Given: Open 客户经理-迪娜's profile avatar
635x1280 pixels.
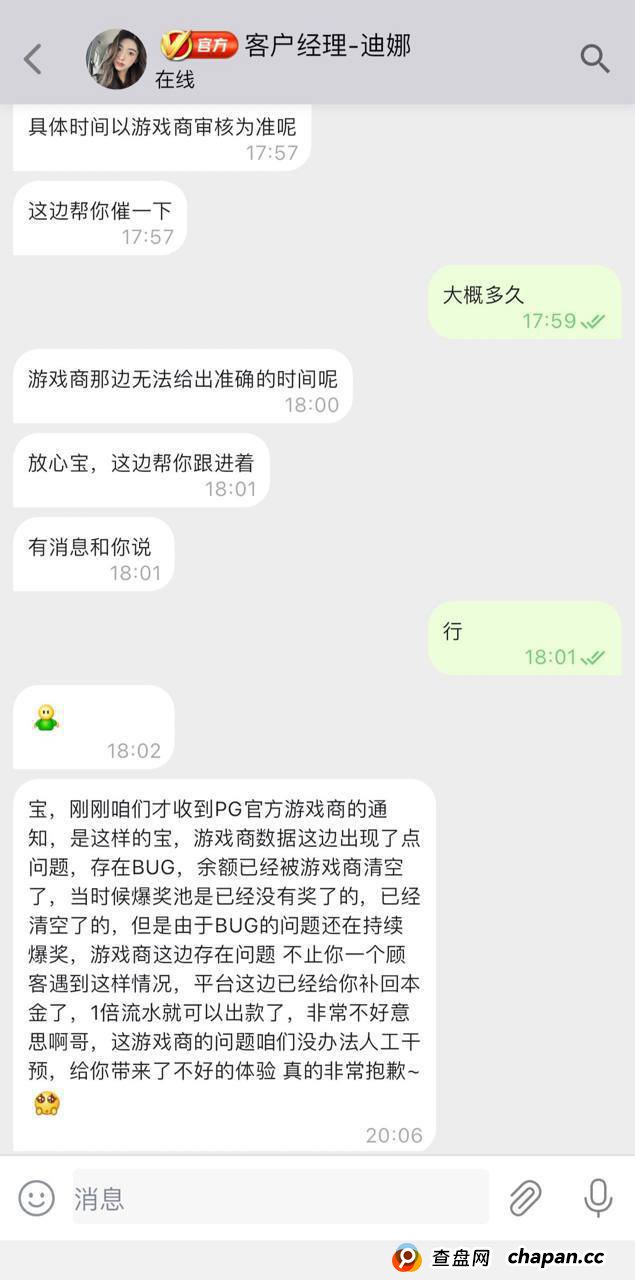Looking at the screenshot, I should tap(116, 59).
